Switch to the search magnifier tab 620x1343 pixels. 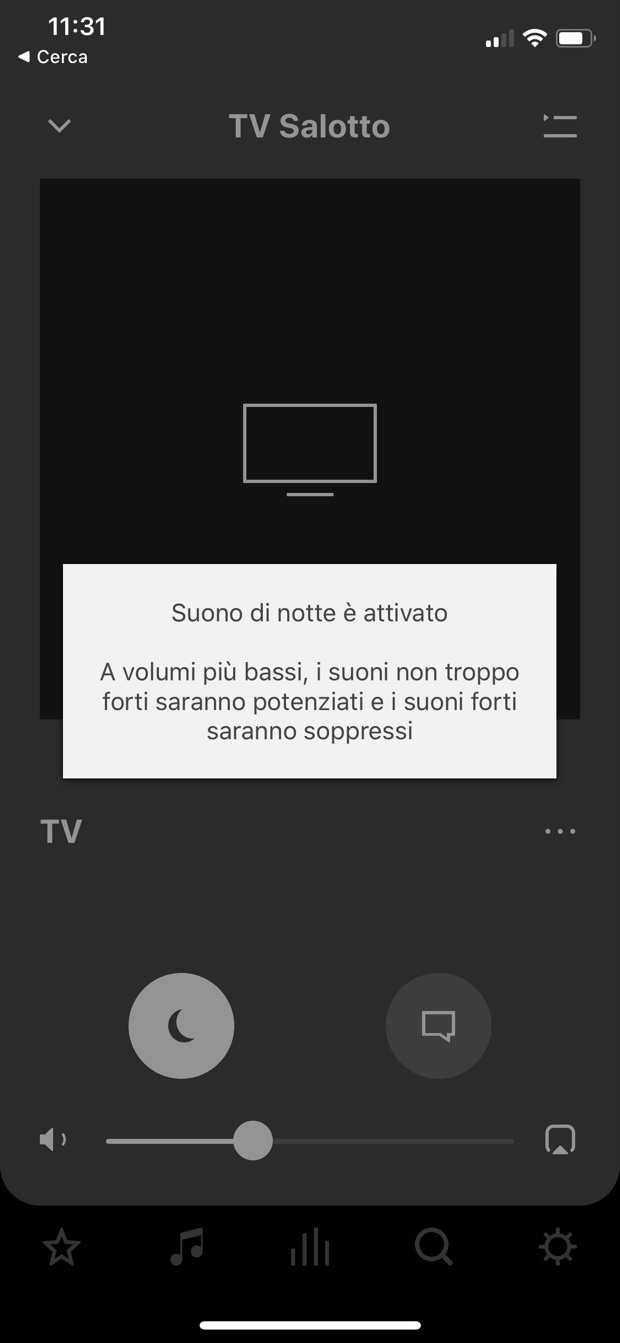[x=434, y=1247]
